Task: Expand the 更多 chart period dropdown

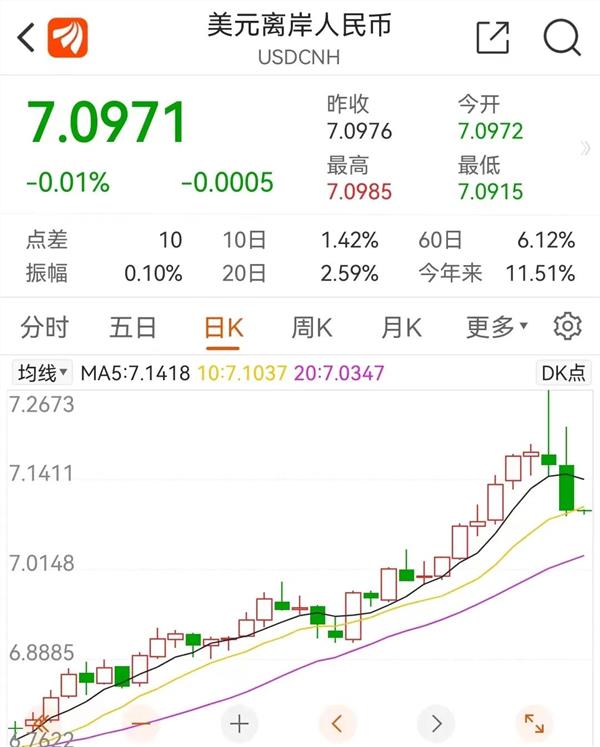Action: [x=496, y=327]
